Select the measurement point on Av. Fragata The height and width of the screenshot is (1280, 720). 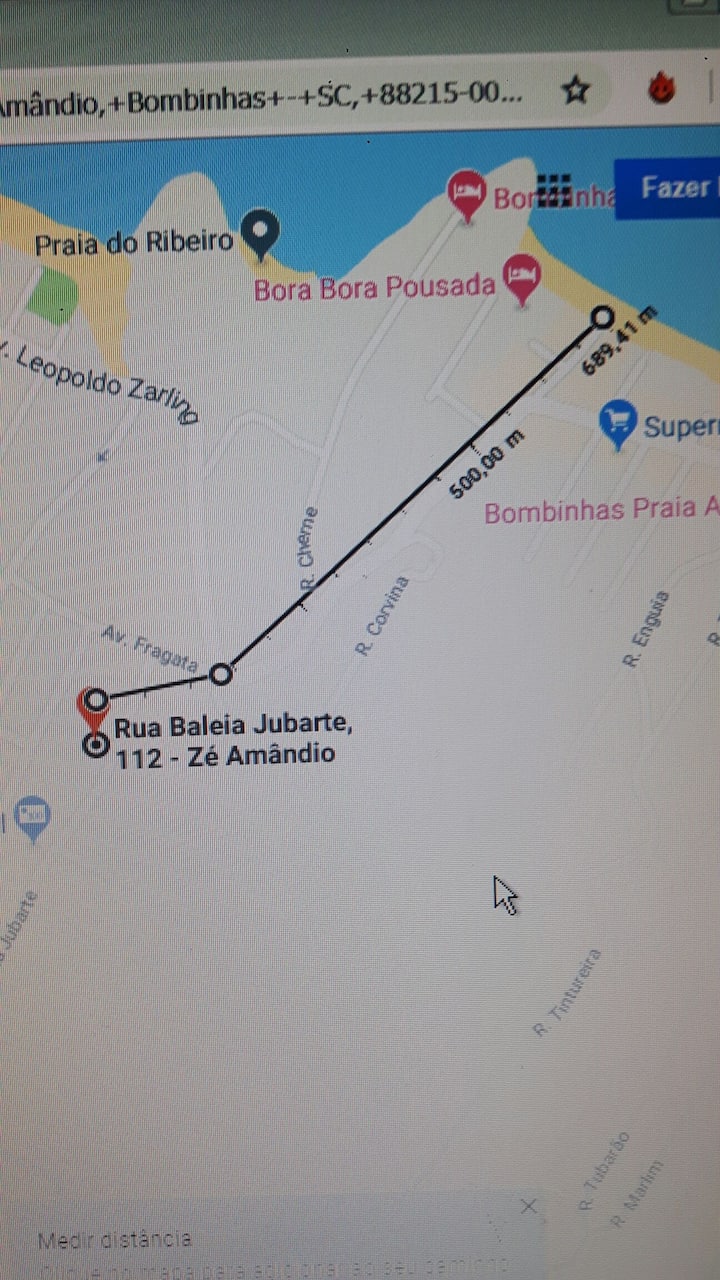221,675
